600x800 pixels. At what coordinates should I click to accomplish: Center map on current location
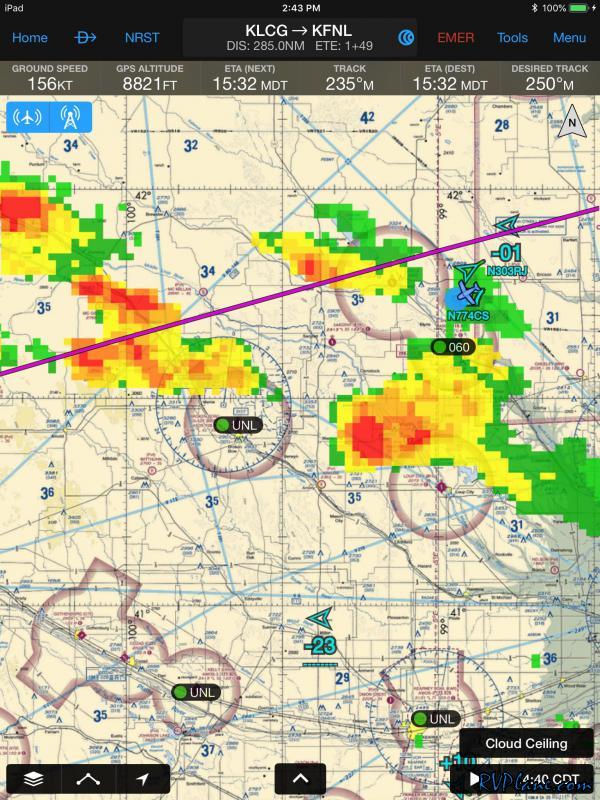click(x=143, y=779)
